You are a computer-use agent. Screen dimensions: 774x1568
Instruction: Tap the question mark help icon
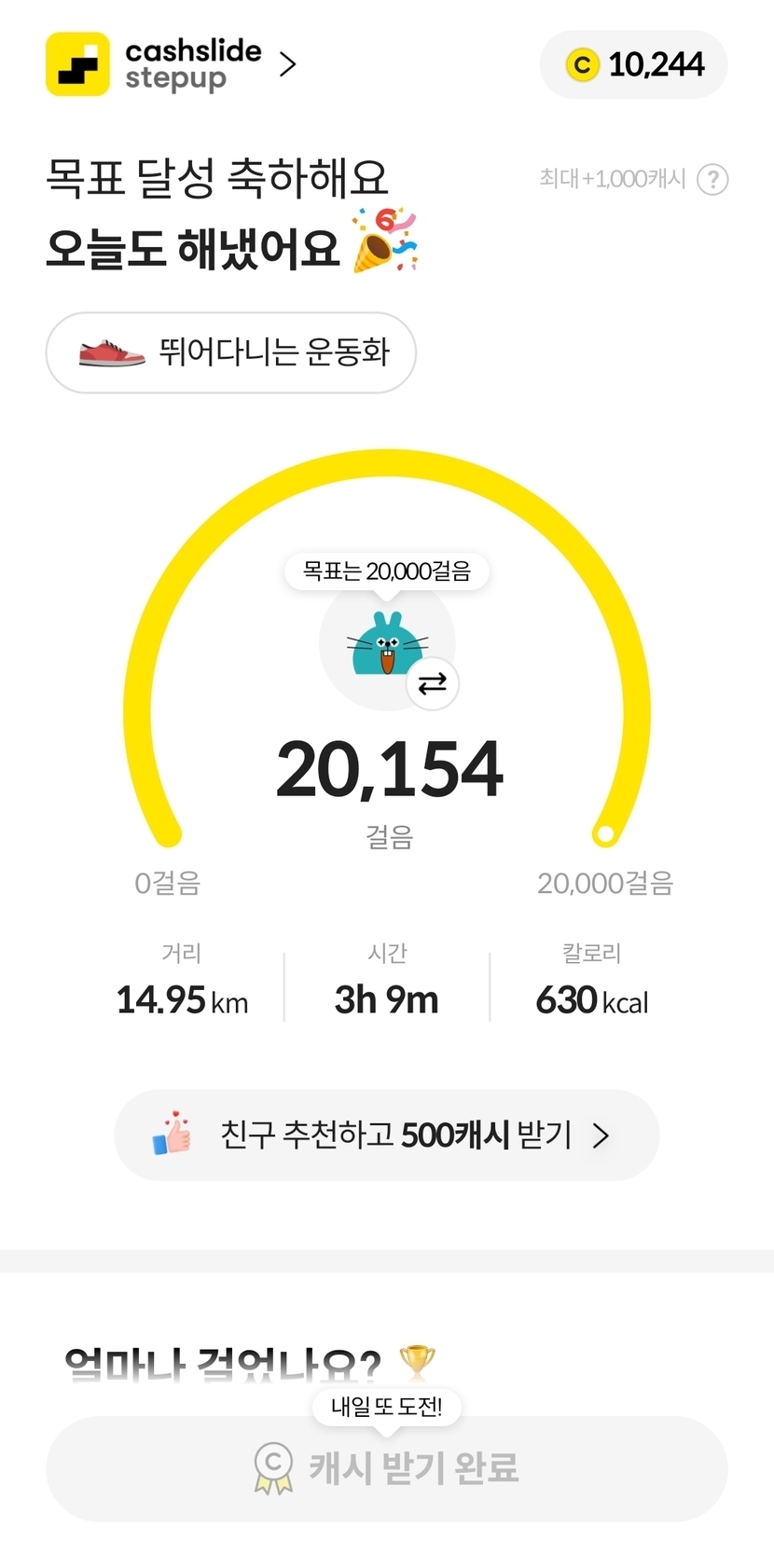tap(713, 179)
